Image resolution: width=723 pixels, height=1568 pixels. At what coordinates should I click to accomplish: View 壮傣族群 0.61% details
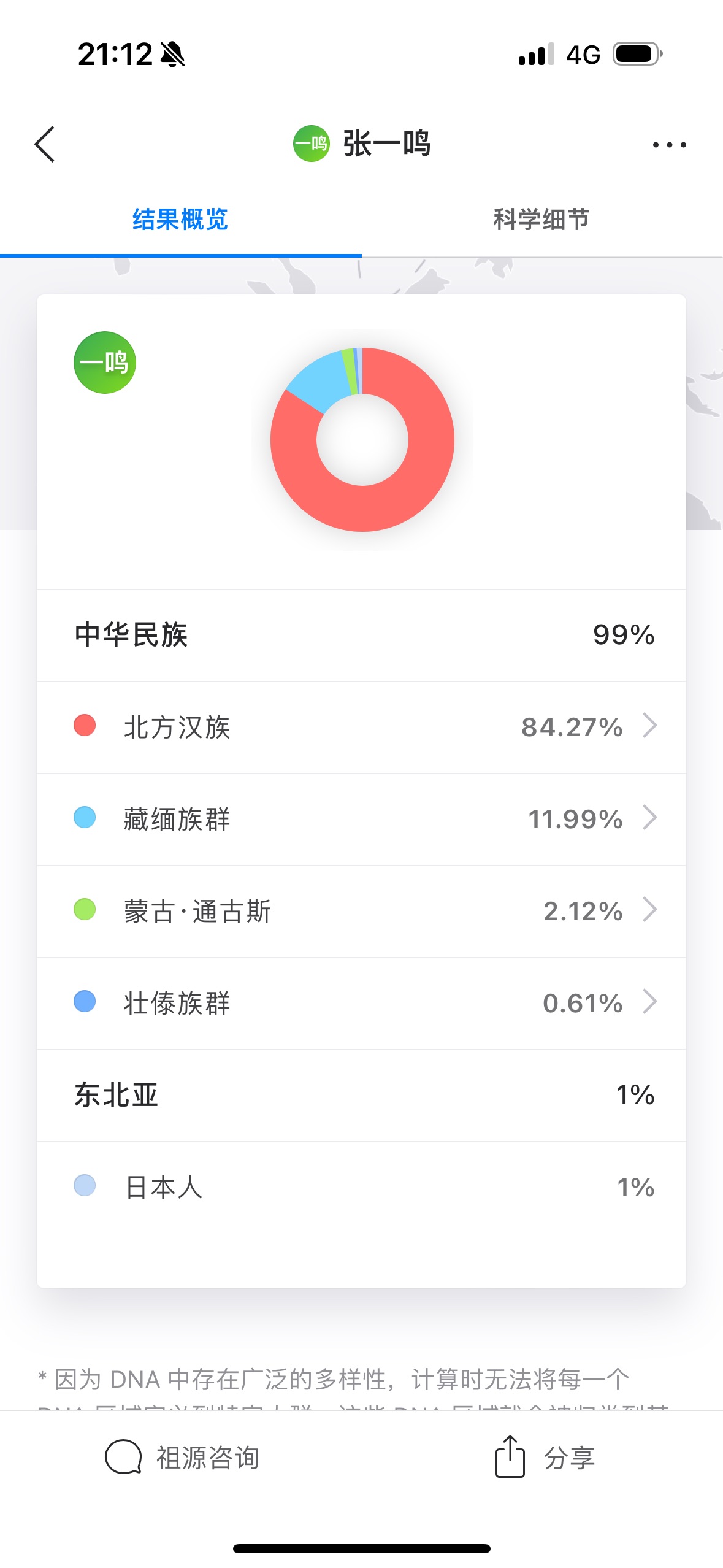click(362, 1003)
